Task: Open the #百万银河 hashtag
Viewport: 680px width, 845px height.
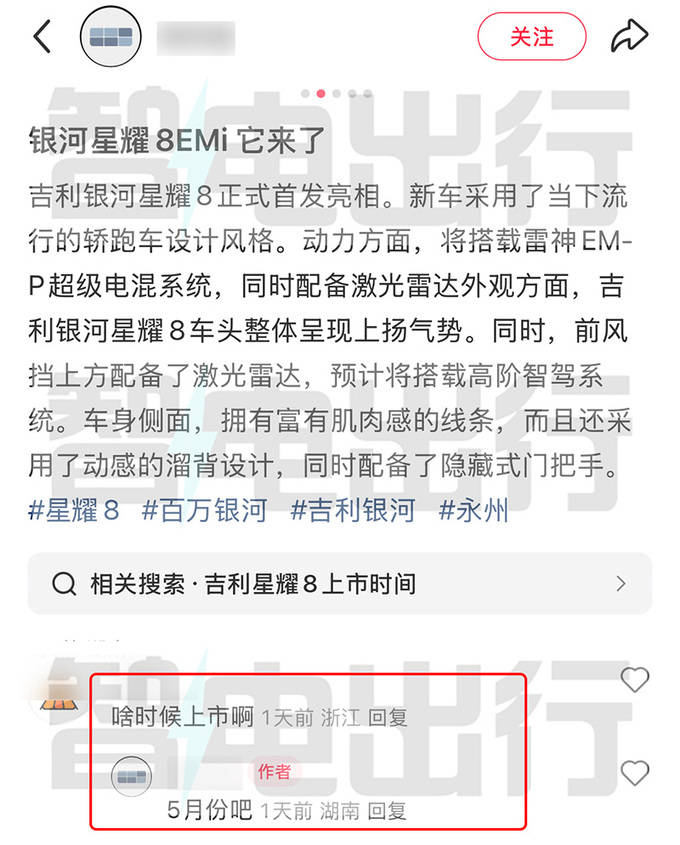Action: tap(204, 511)
